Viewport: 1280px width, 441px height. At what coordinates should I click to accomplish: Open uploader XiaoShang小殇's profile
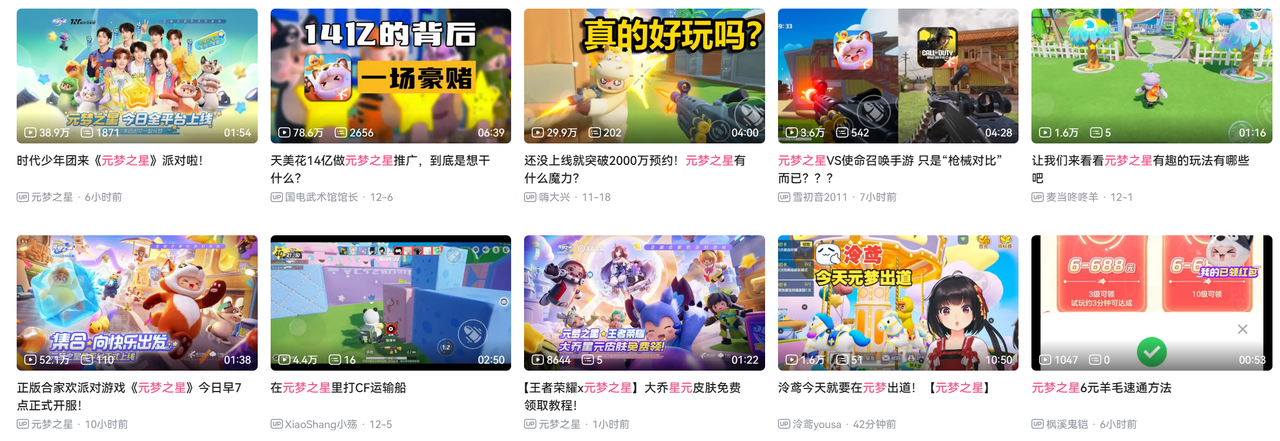[x=320, y=424]
